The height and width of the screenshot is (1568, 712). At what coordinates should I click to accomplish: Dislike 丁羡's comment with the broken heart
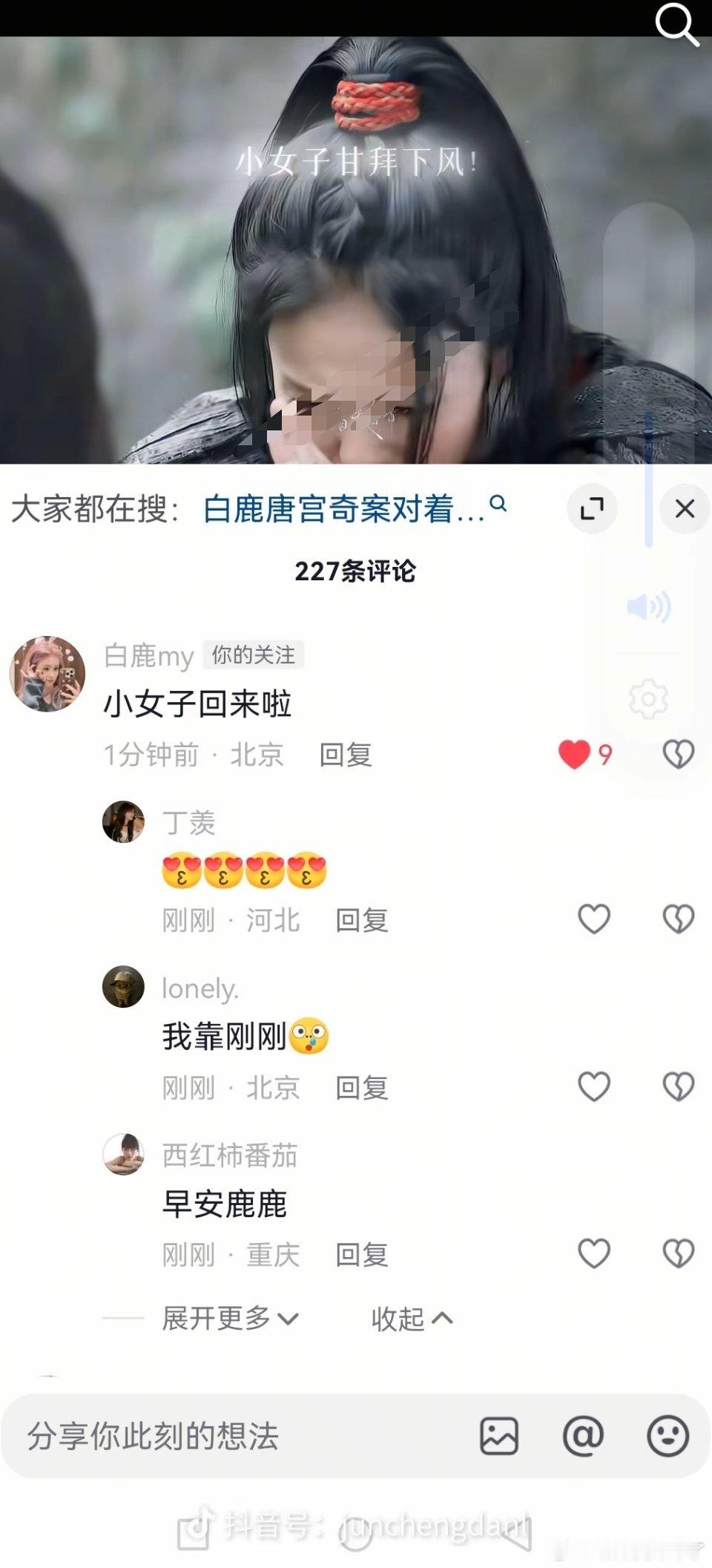click(678, 918)
